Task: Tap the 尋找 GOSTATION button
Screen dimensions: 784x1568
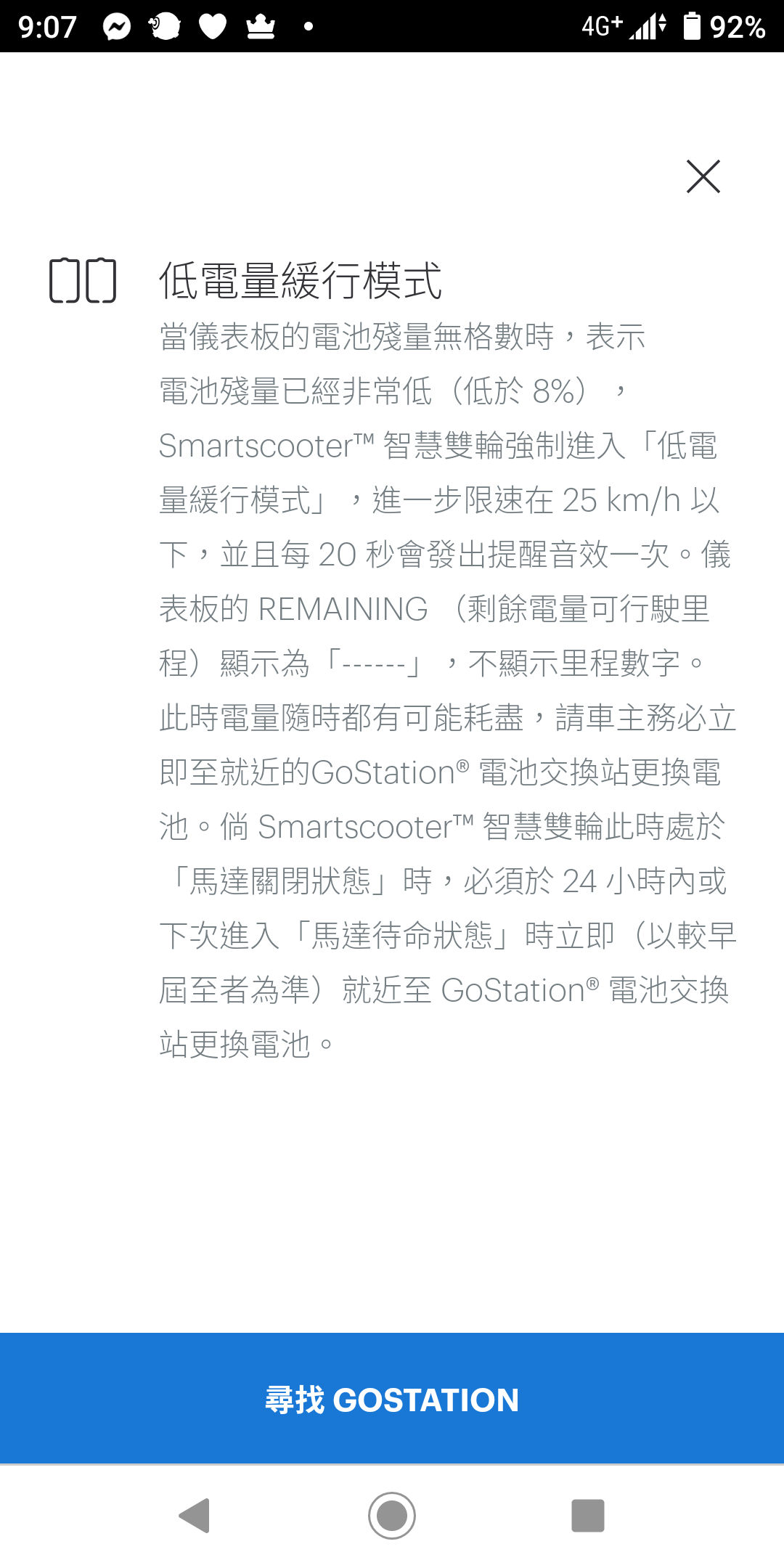Action: tap(392, 1398)
